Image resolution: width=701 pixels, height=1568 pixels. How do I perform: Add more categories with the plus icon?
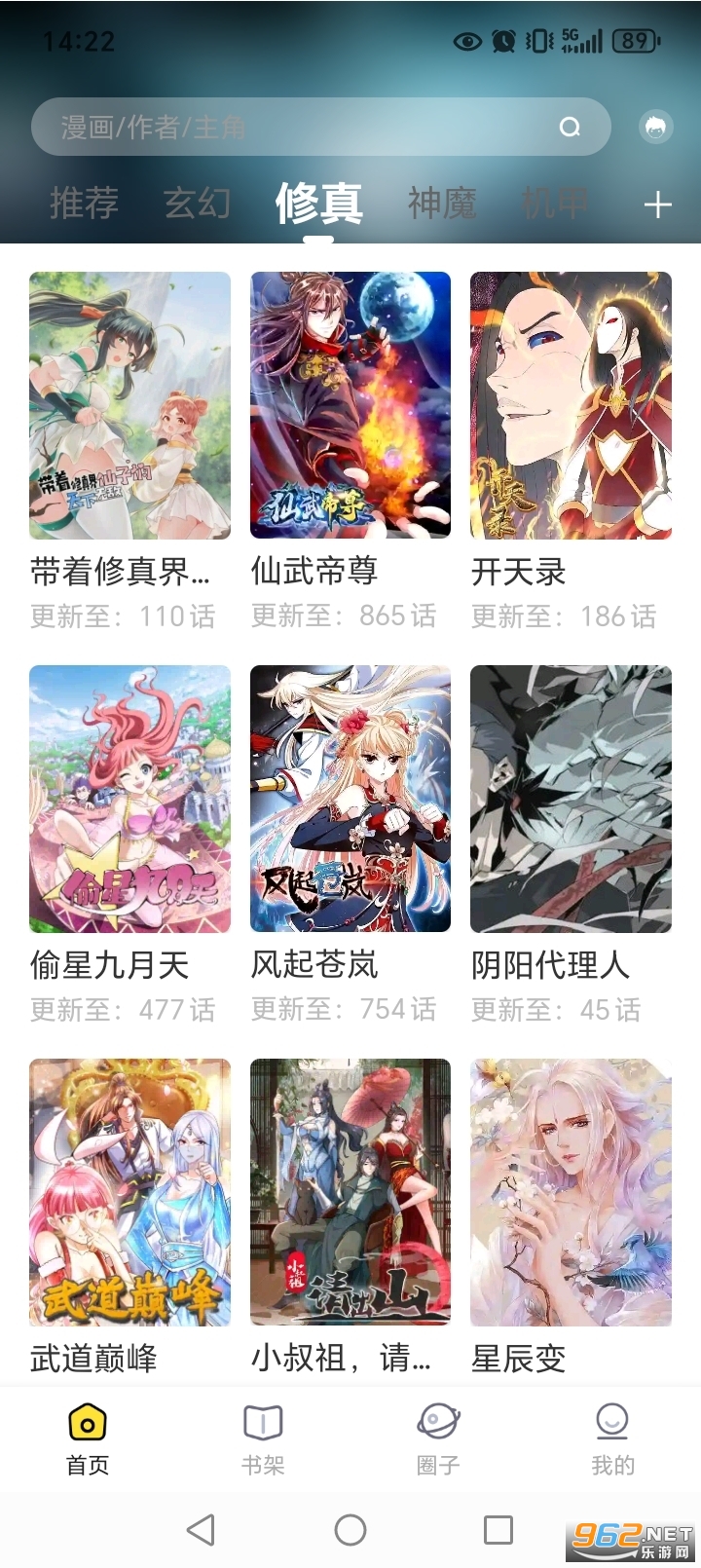pos(658,205)
